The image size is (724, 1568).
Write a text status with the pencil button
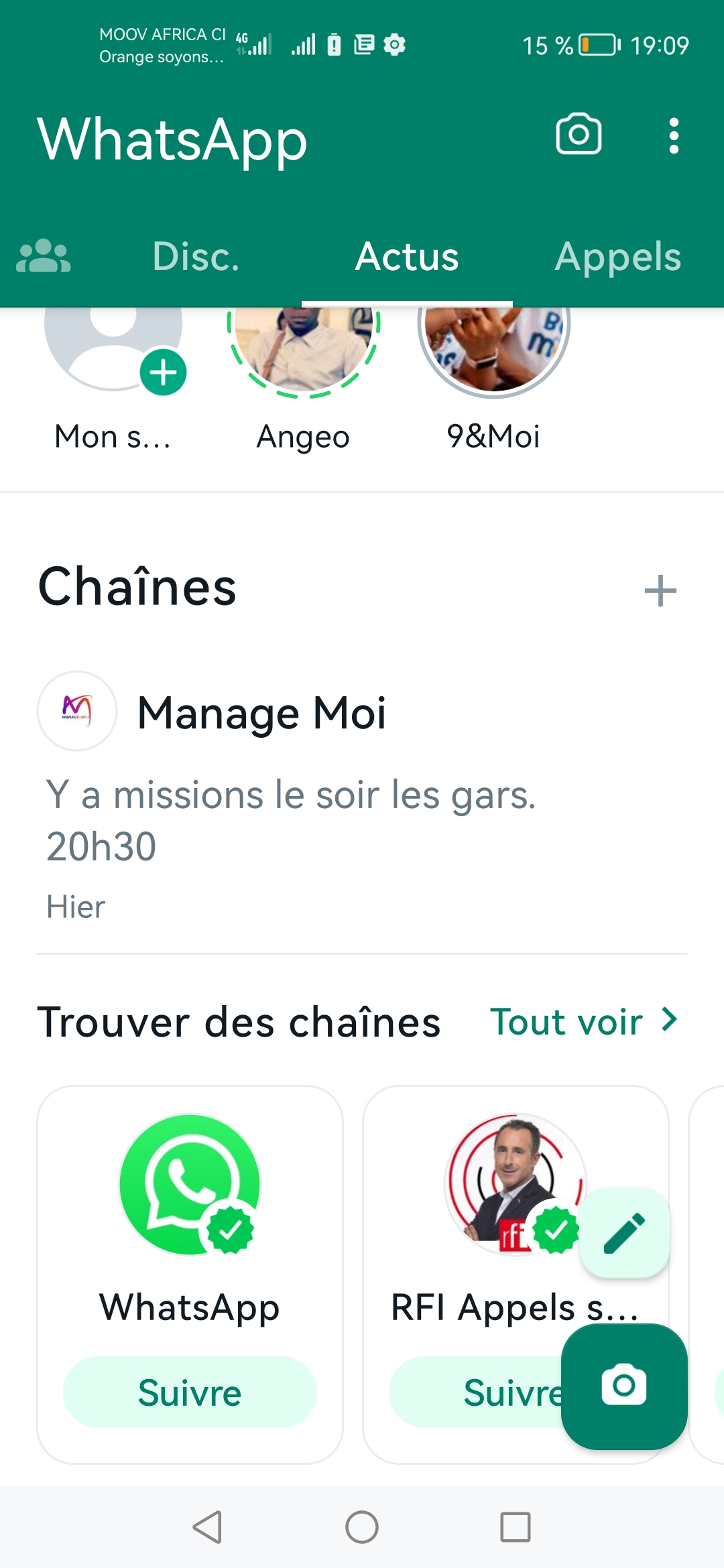tap(624, 1232)
